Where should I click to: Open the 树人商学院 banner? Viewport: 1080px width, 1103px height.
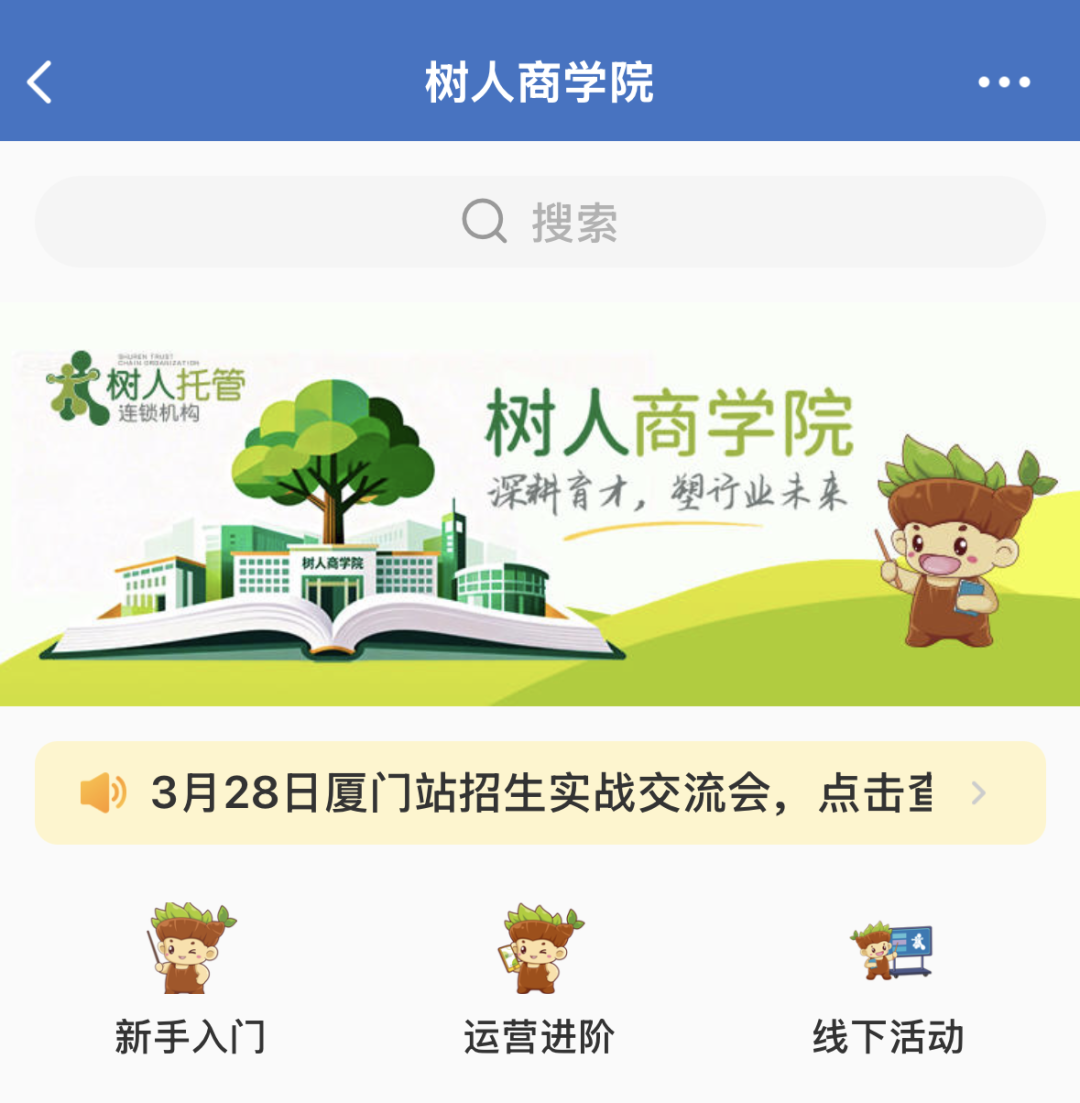pos(540,505)
